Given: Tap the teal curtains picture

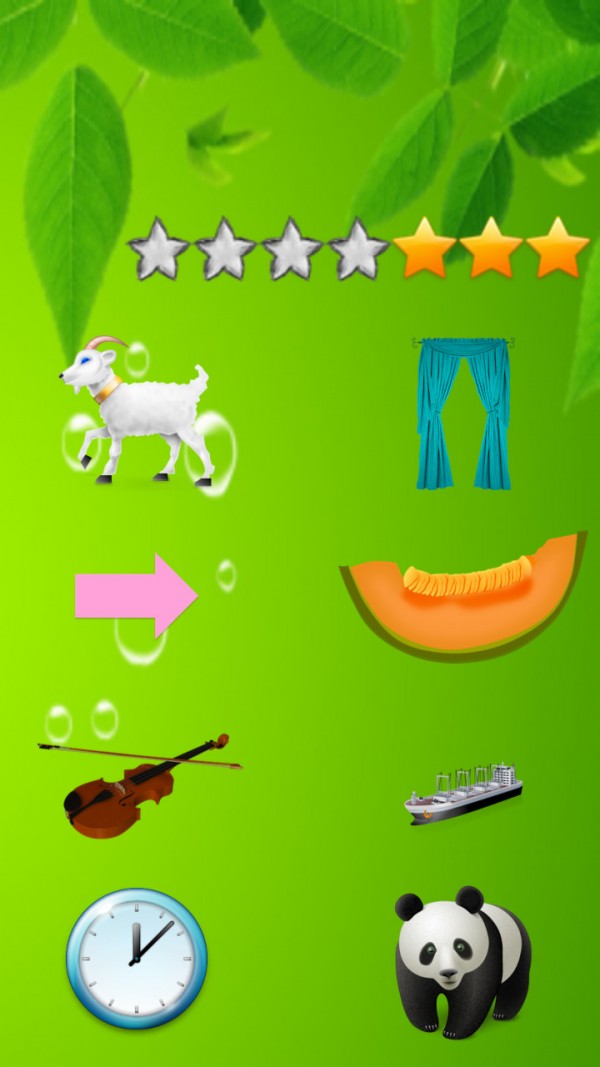Looking at the screenshot, I should tap(463, 413).
